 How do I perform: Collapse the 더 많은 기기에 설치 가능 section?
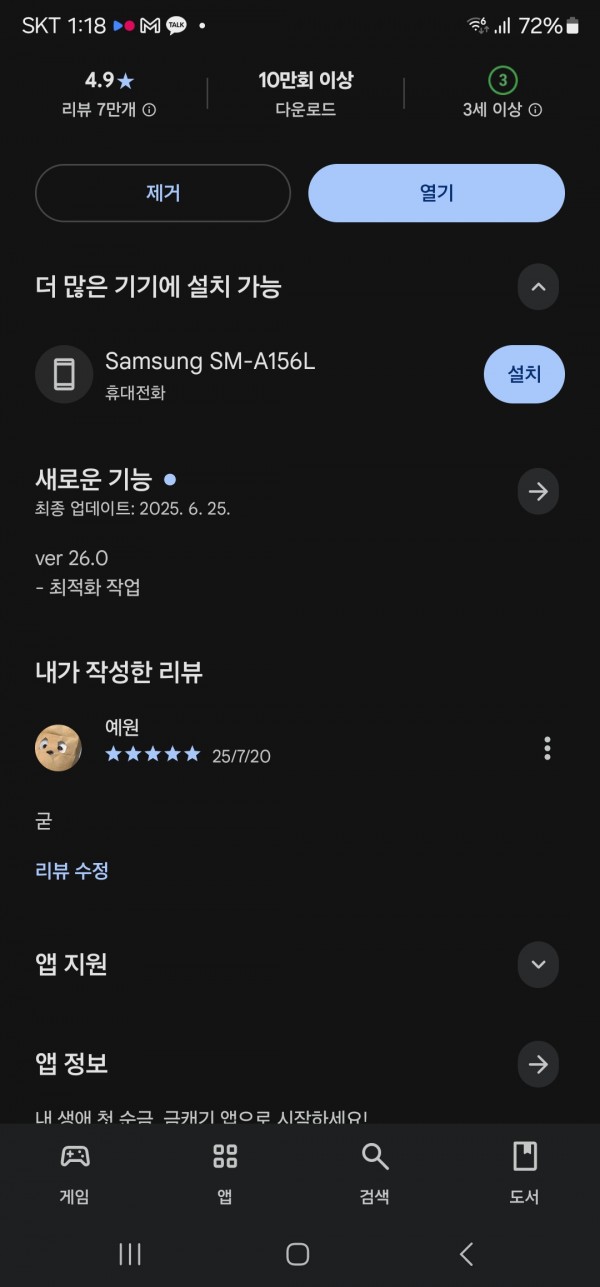(x=538, y=288)
